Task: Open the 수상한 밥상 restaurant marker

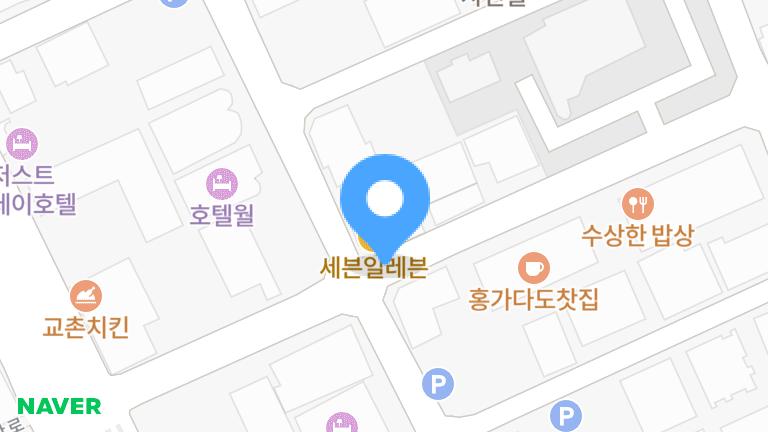Action: click(637, 205)
